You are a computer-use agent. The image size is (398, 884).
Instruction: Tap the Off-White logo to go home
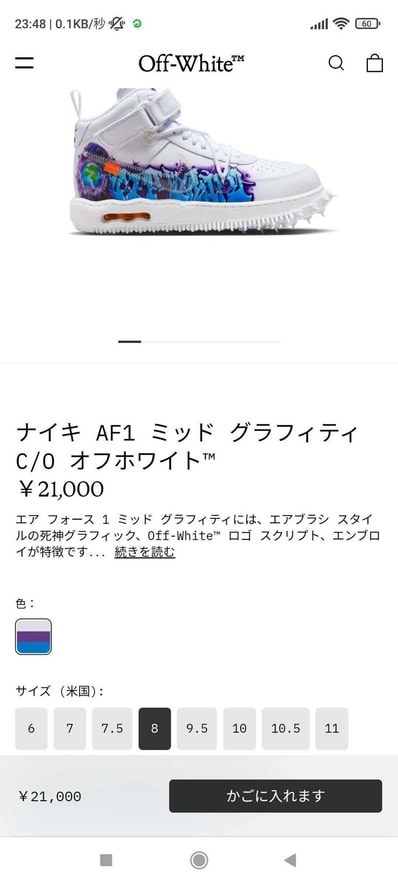192,63
